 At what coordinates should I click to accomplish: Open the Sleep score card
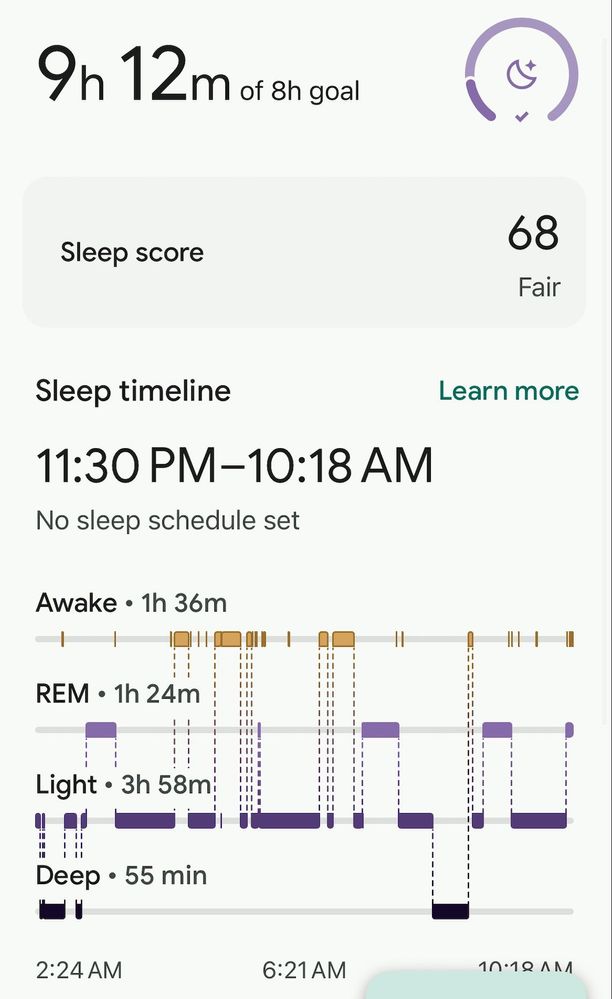click(303, 252)
